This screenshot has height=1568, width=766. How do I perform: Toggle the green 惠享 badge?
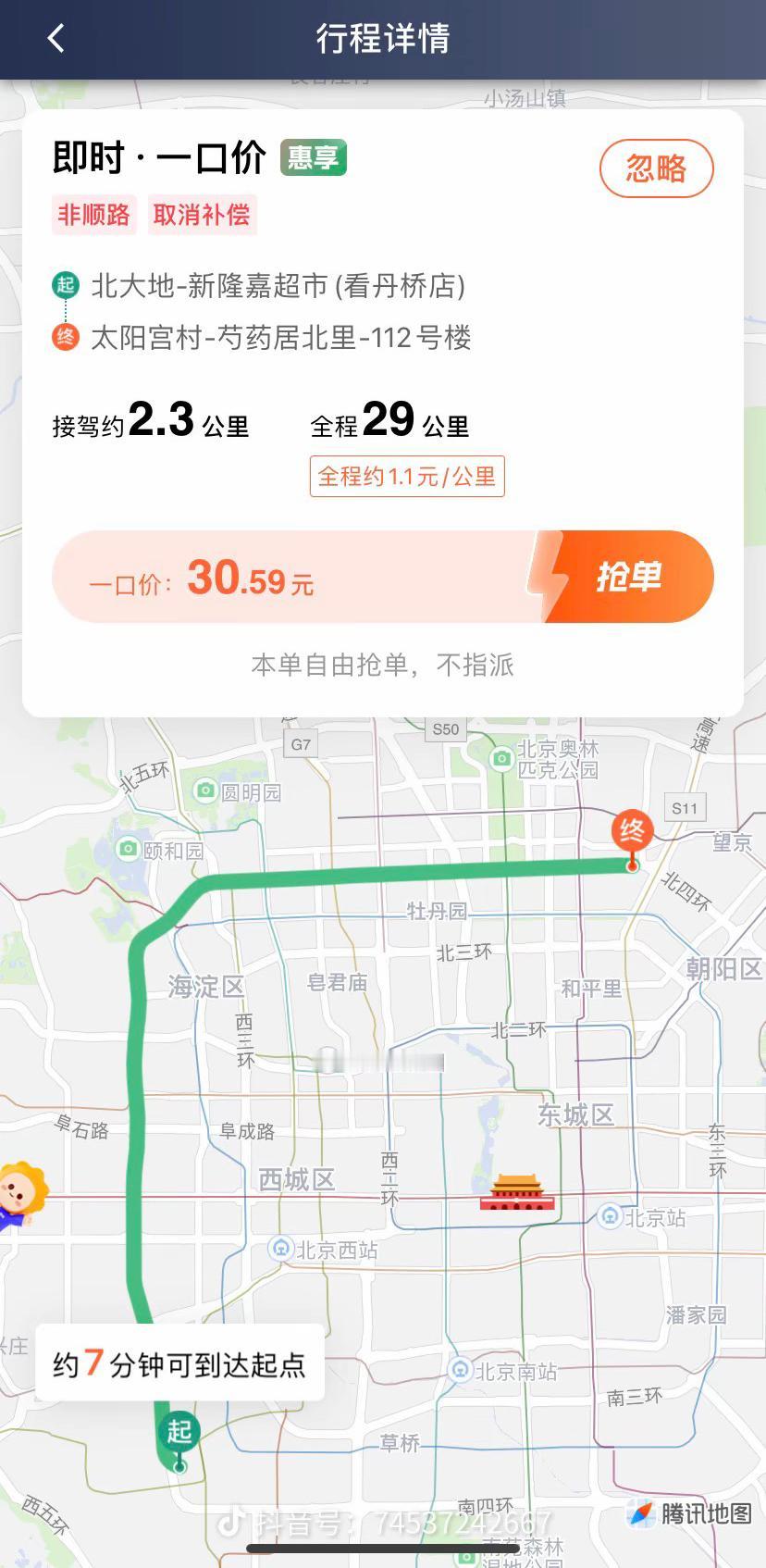[313, 157]
